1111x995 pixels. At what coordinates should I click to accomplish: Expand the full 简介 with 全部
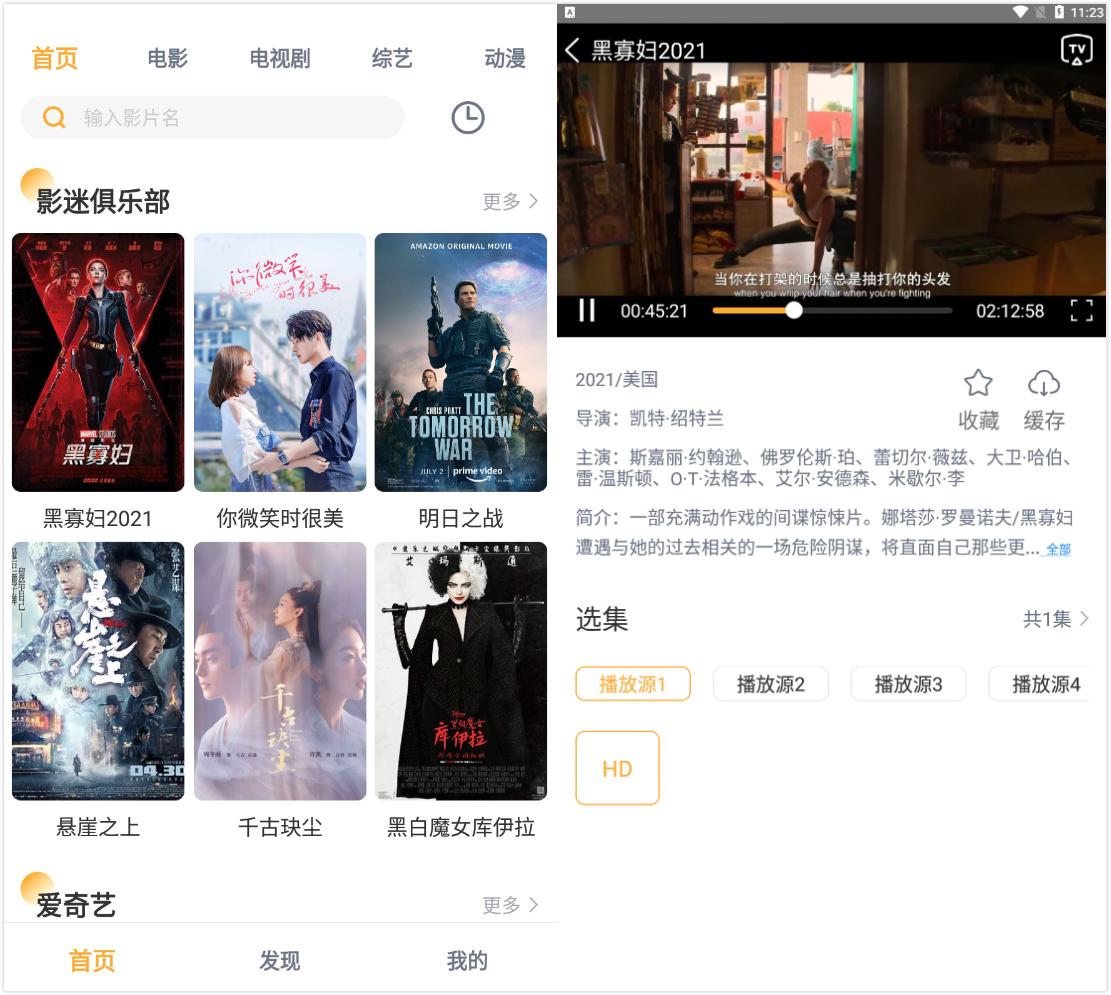point(1058,549)
